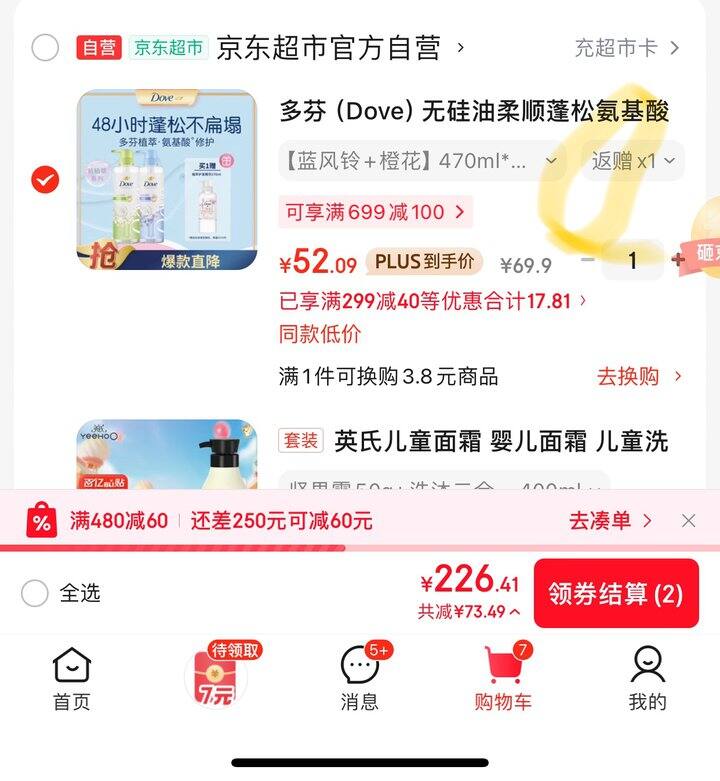The height and width of the screenshot is (781, 720).
Task: Dismiss the 满480减60 banner
Action: (689, 521)
